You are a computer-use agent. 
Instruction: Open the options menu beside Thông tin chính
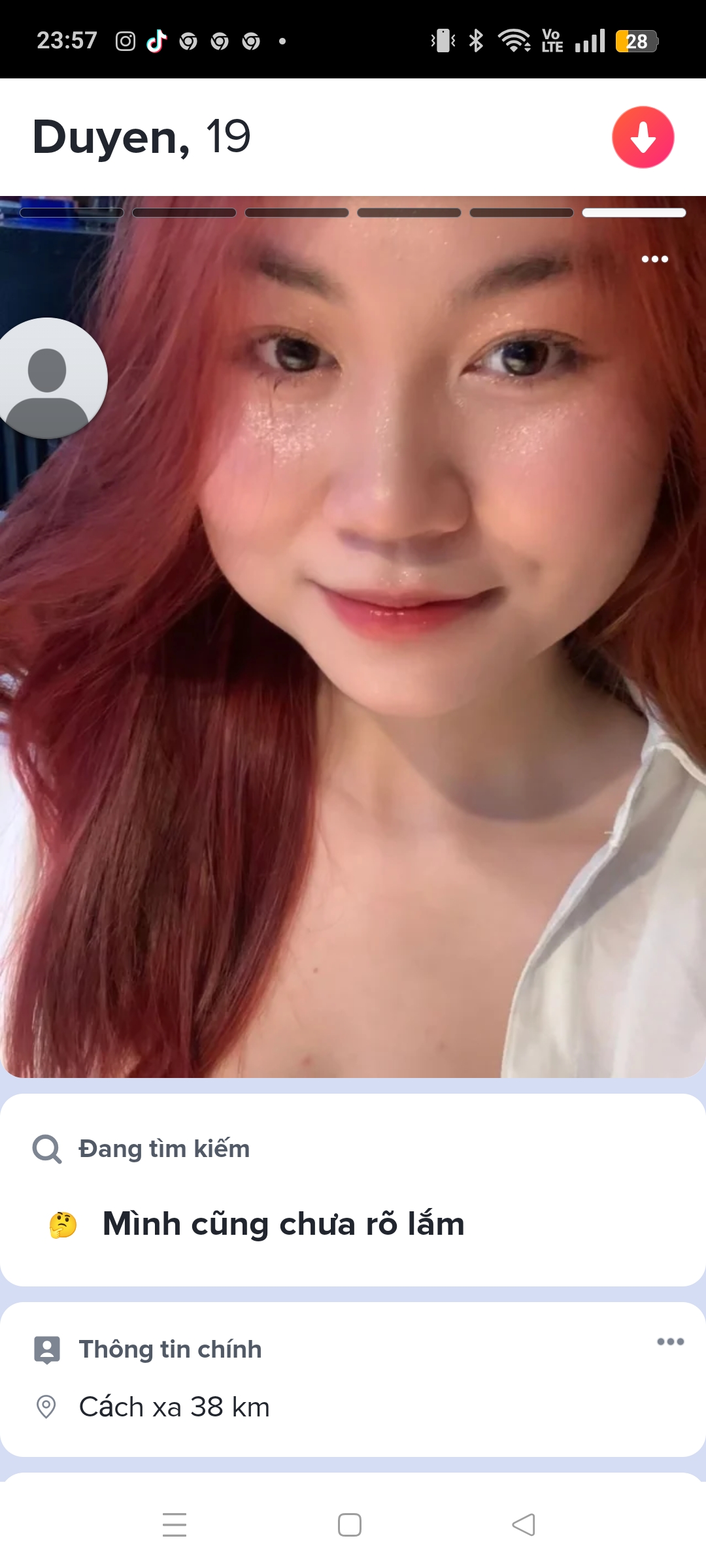[670, 1341]
